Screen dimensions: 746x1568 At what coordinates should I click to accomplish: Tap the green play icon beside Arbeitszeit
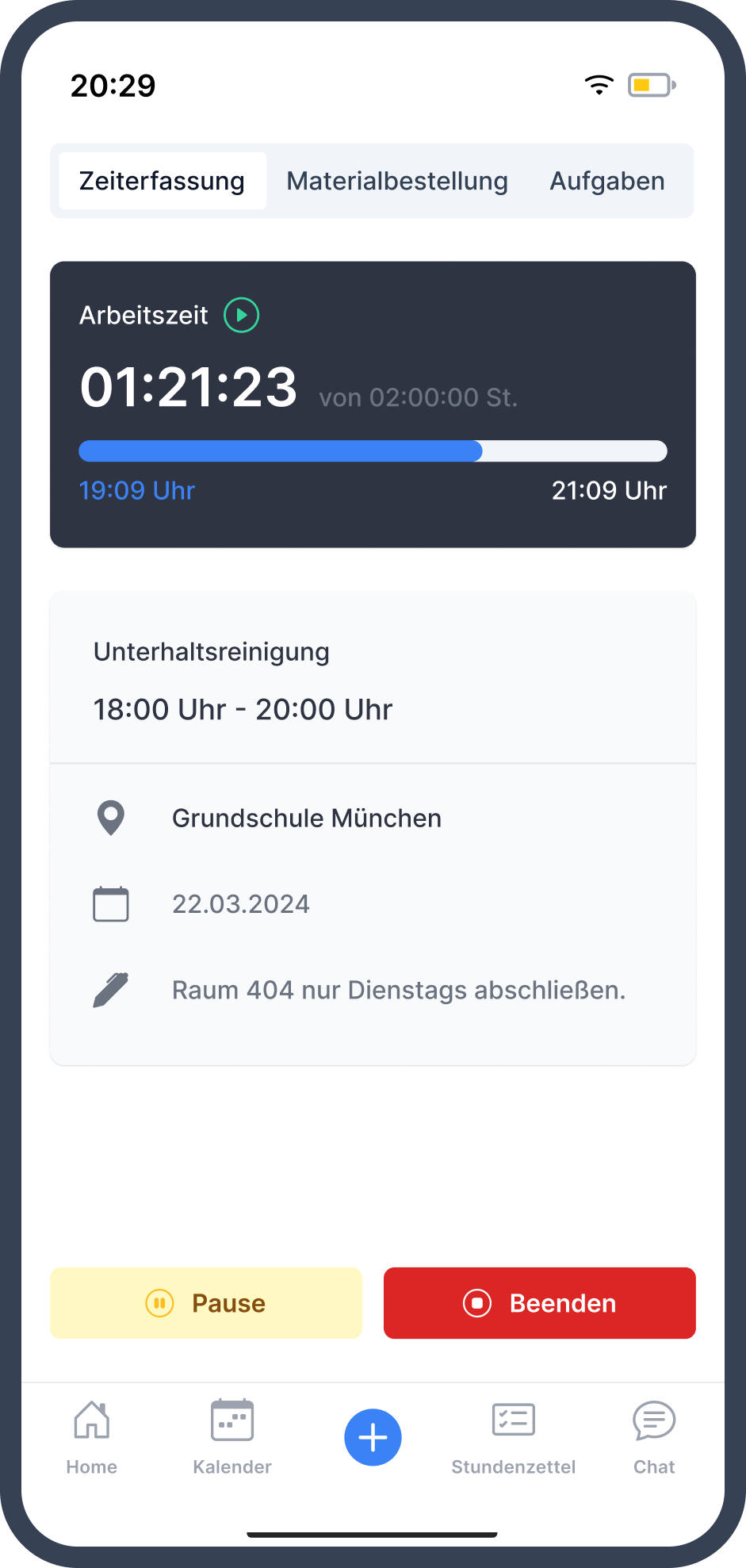tap(242, 315)
